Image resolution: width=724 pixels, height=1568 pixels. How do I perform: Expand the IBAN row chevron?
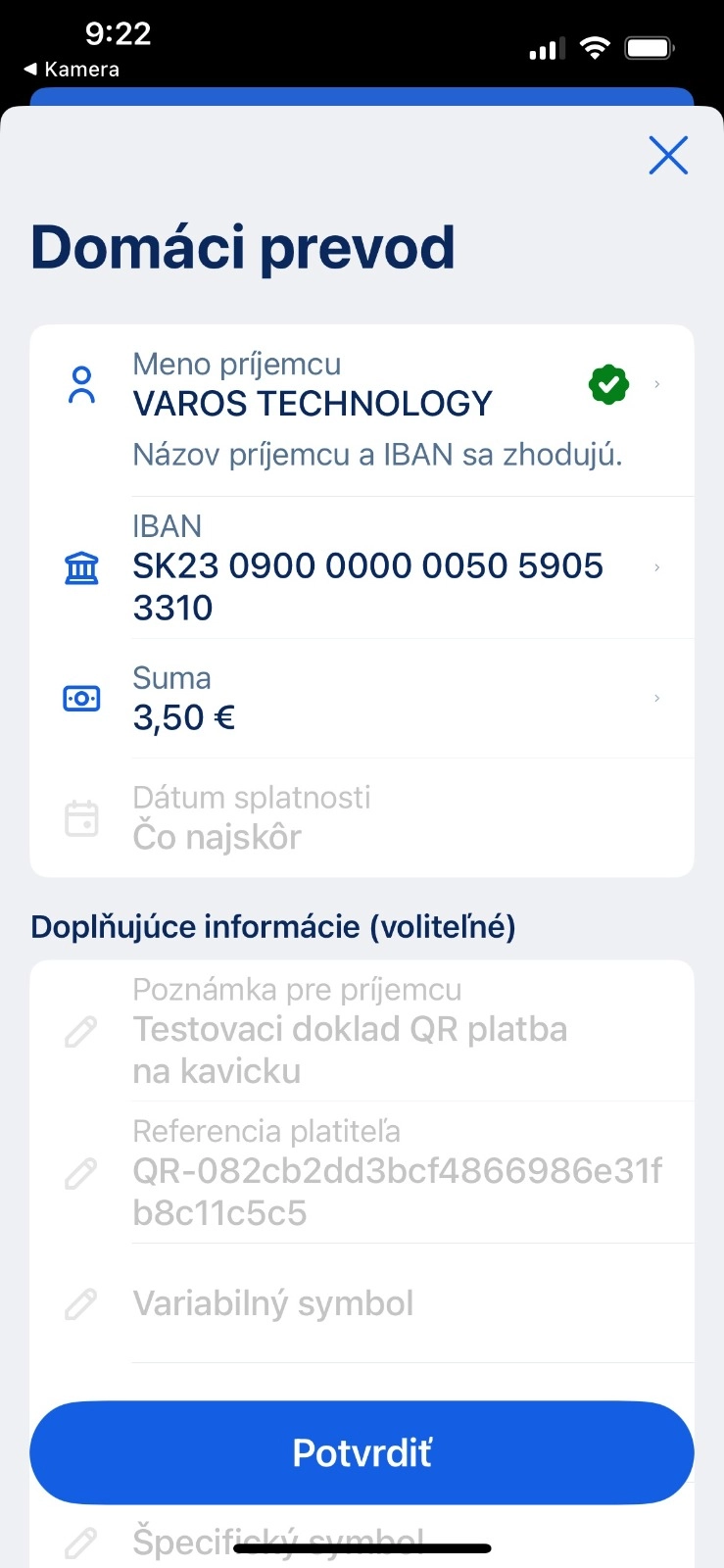pyautogui.click(x=657, y=566)
